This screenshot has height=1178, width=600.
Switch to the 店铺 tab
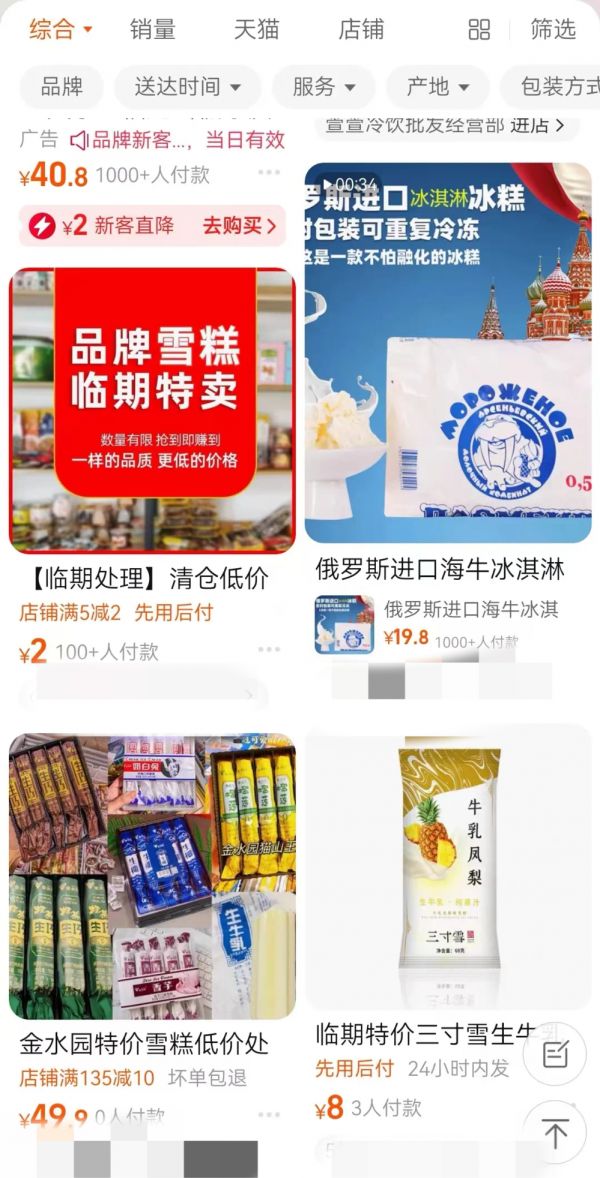click(361, 29)
